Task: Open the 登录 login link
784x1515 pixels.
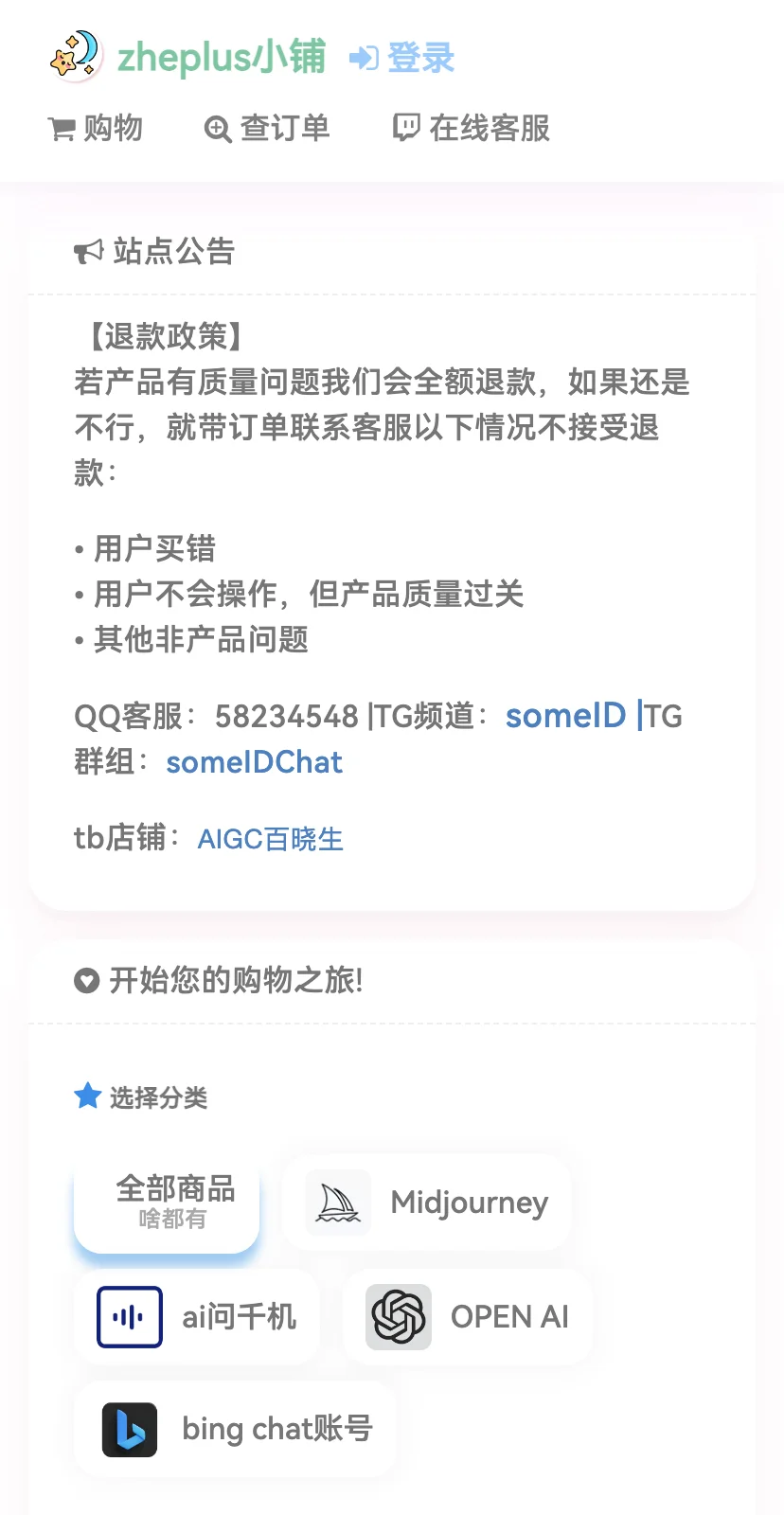Action: (402, 58)
